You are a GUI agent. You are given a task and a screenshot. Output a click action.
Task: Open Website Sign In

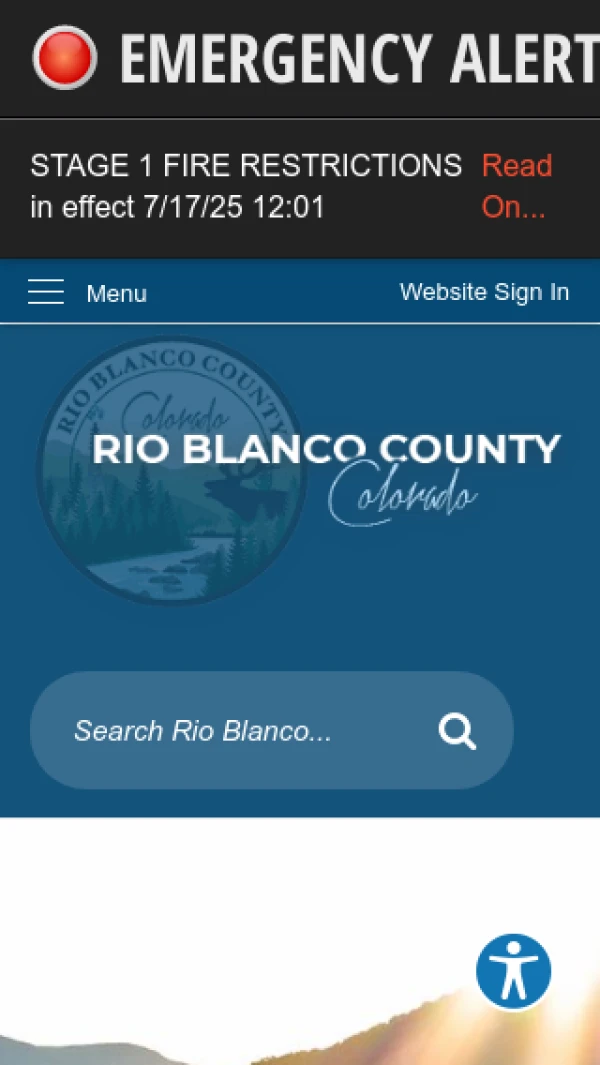[x=484, y=292]
